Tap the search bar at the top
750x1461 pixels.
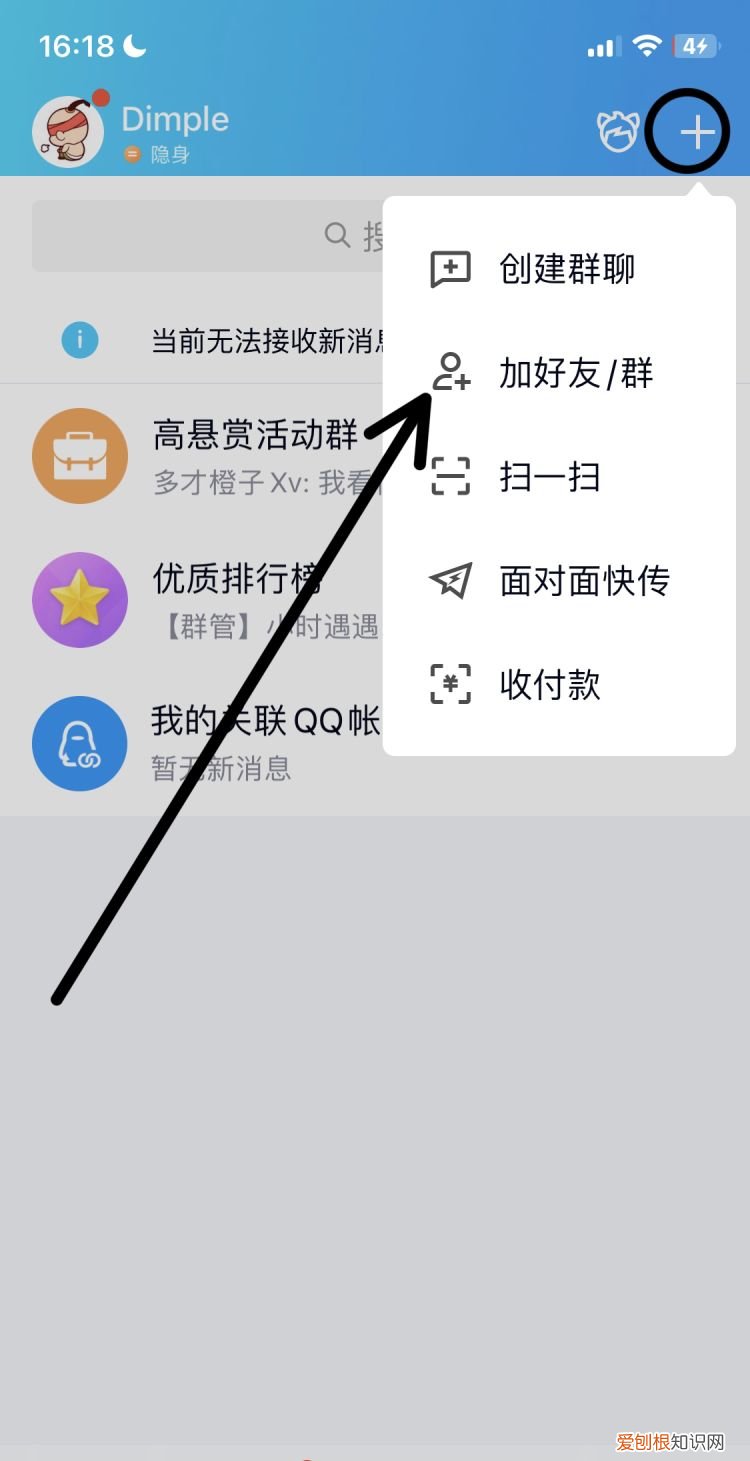point(200,235)
